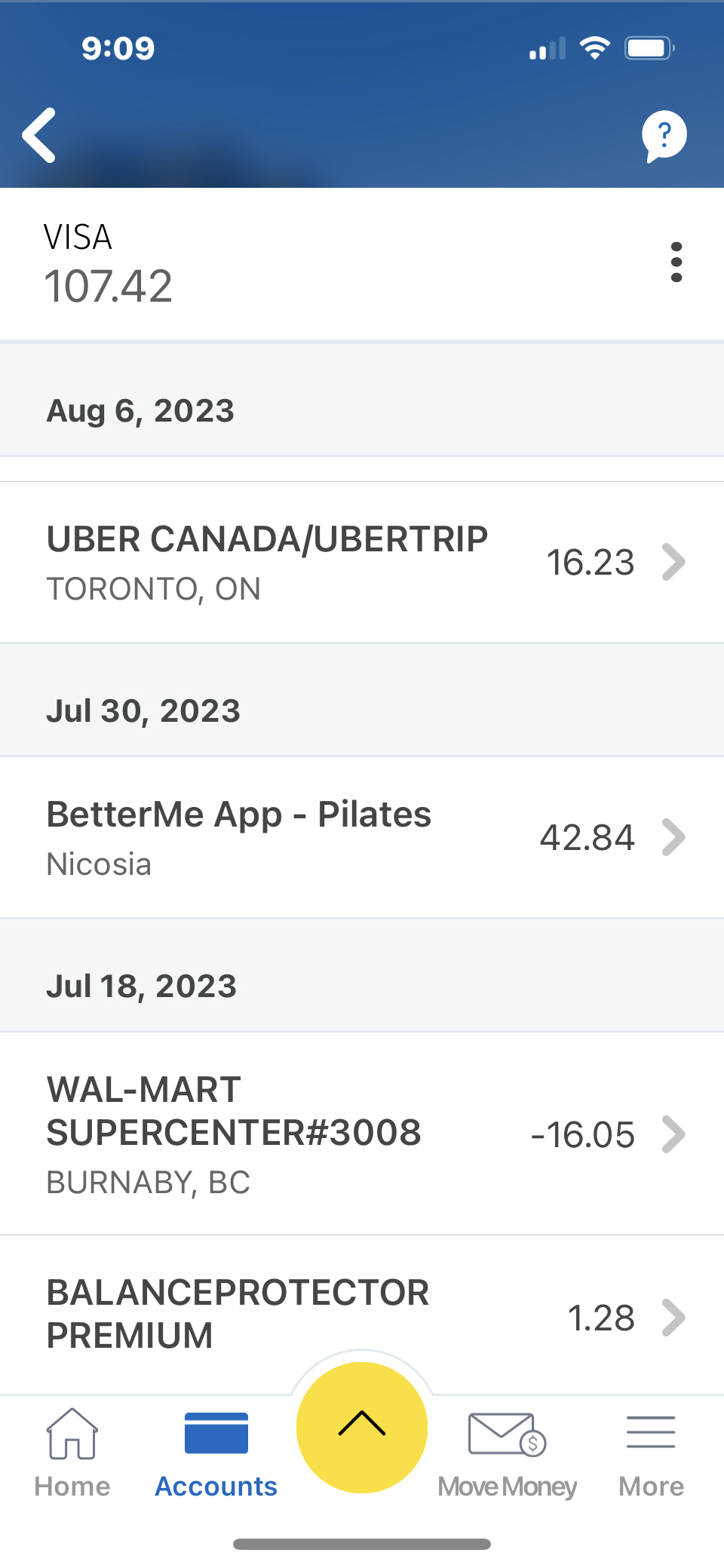Expand details for UBER CANADA/UBERTRIP transaction
The image size is (724, 1568).
pos(674,561)
